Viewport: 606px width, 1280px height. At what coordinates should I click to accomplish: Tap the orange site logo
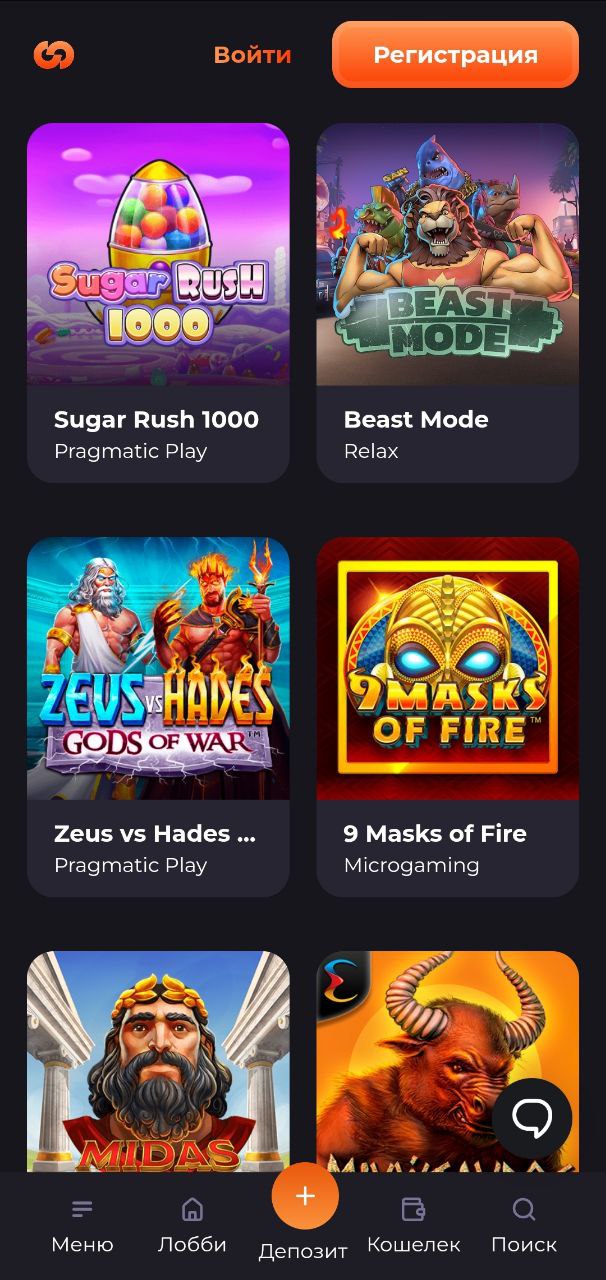[x=54, y=55]
